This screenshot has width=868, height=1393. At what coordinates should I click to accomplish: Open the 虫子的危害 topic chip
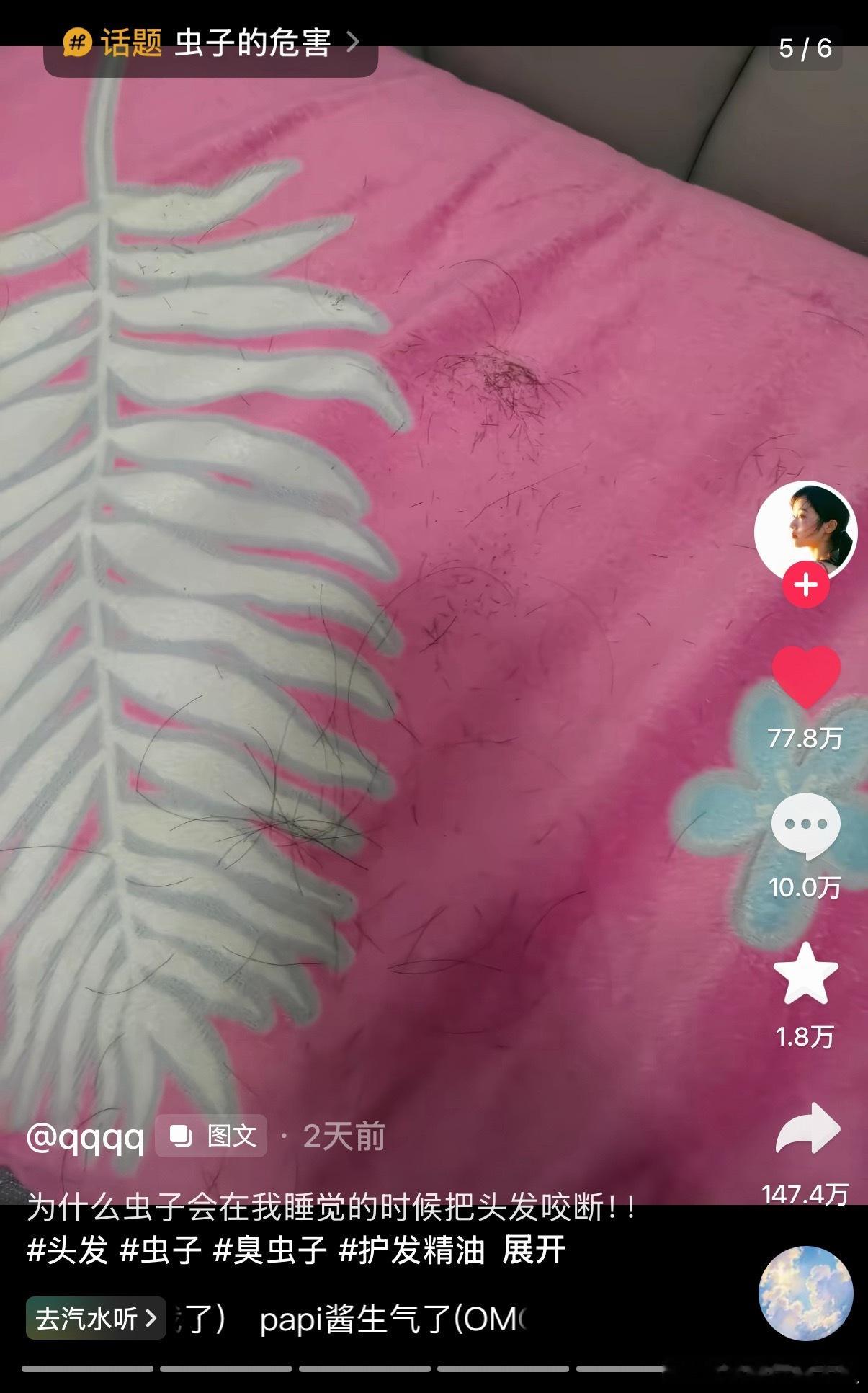click(x=210, y=44)
